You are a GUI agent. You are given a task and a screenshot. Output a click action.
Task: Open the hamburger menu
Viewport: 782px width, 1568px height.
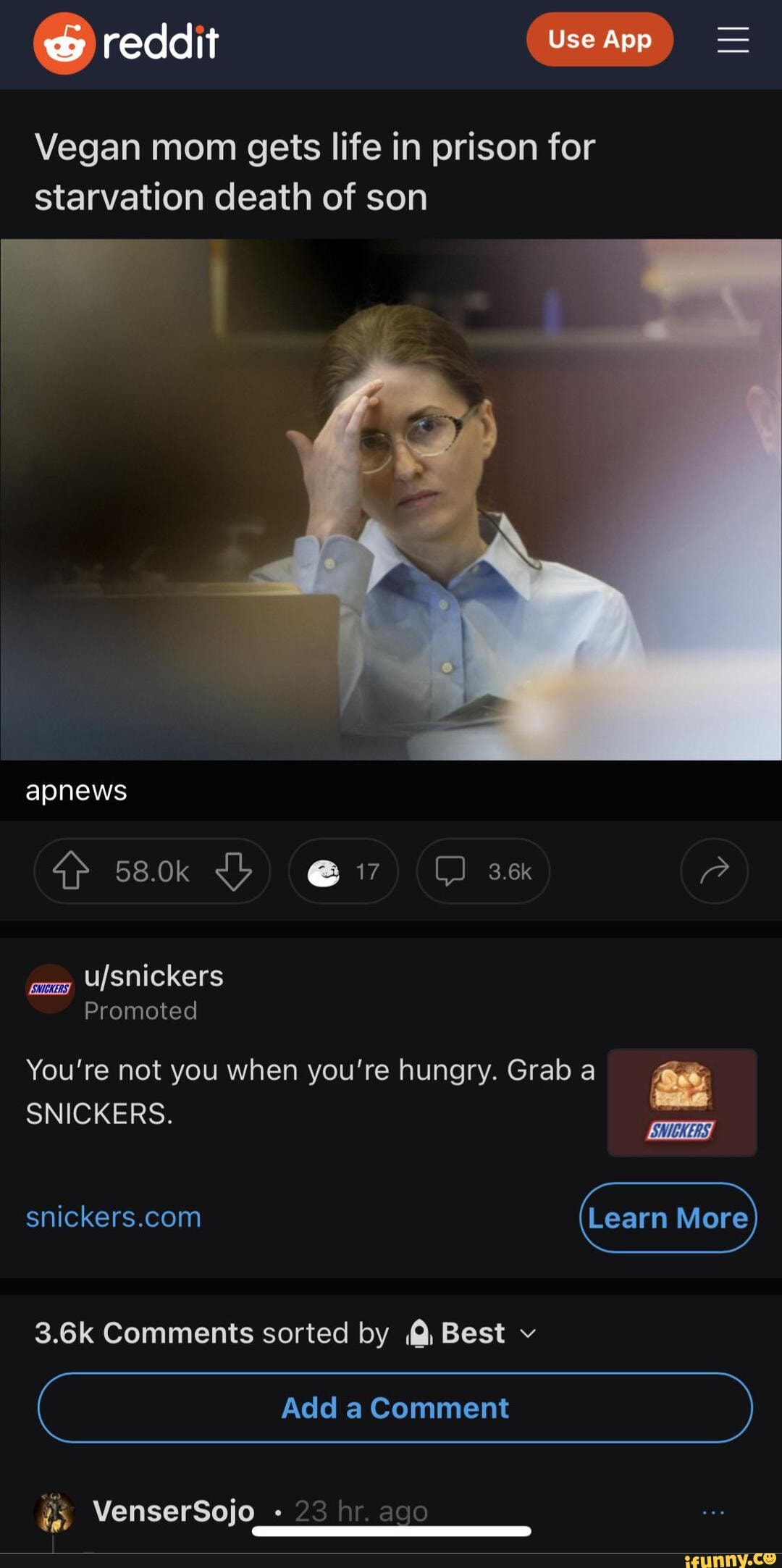coord(733,40)
